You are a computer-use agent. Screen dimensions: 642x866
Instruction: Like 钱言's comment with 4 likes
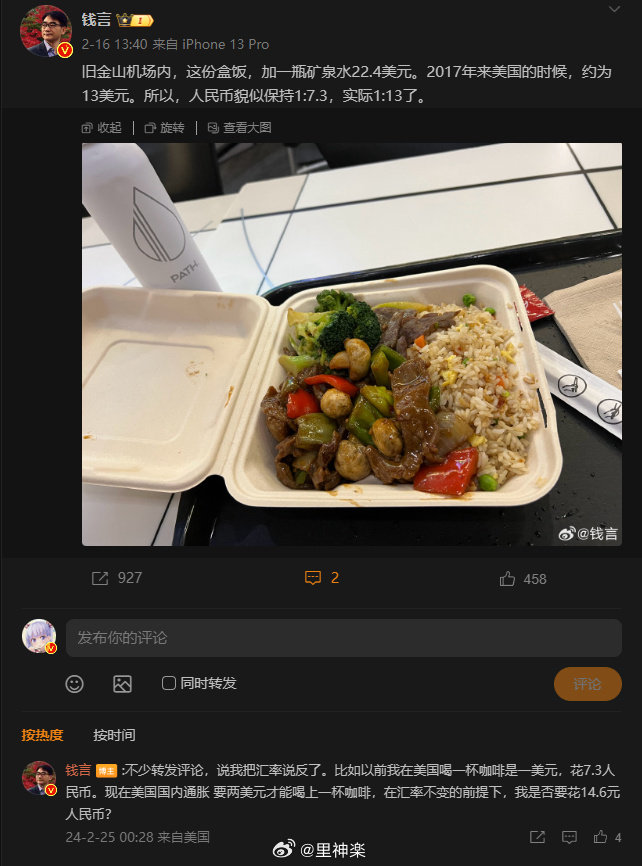[602, 837]
